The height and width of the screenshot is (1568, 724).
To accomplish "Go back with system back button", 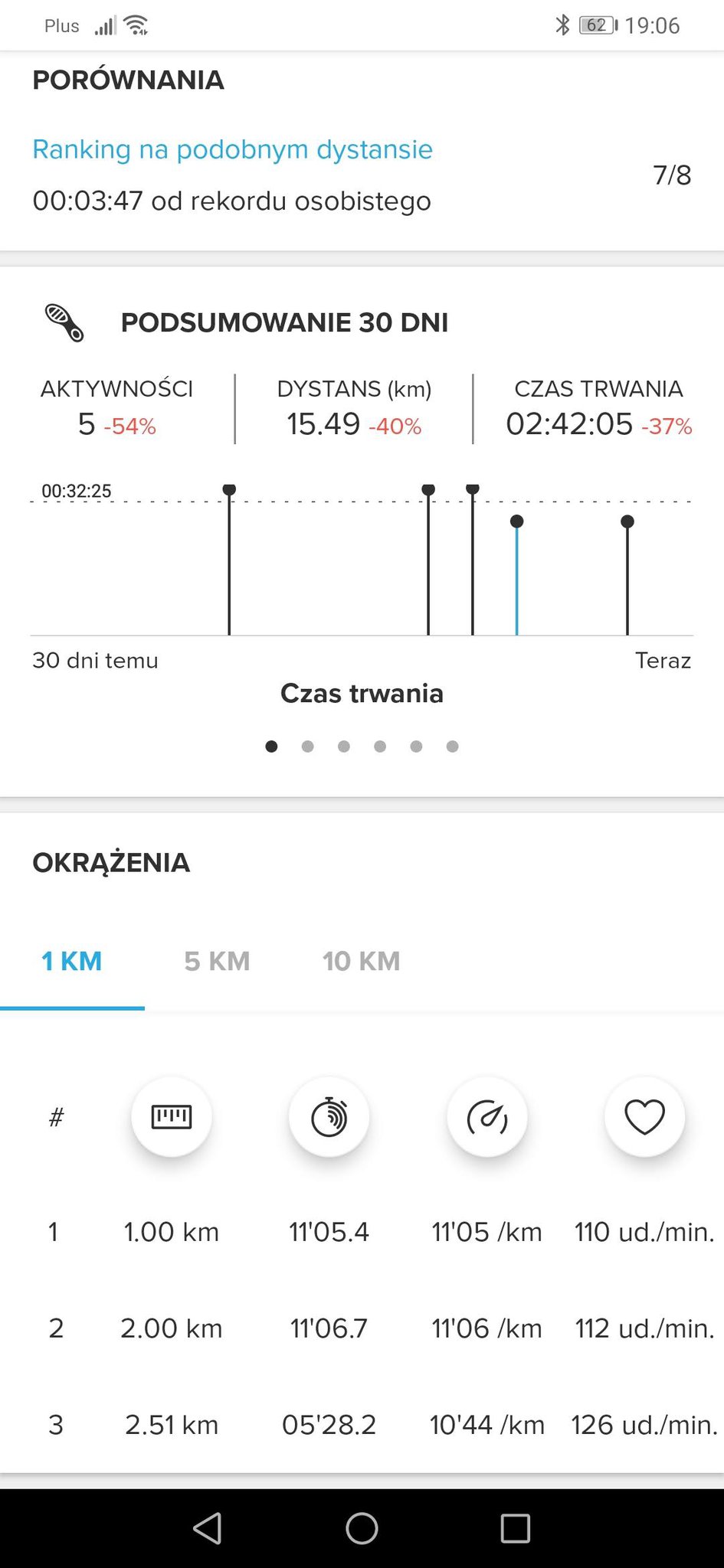I will click(x=208, y=1529).
